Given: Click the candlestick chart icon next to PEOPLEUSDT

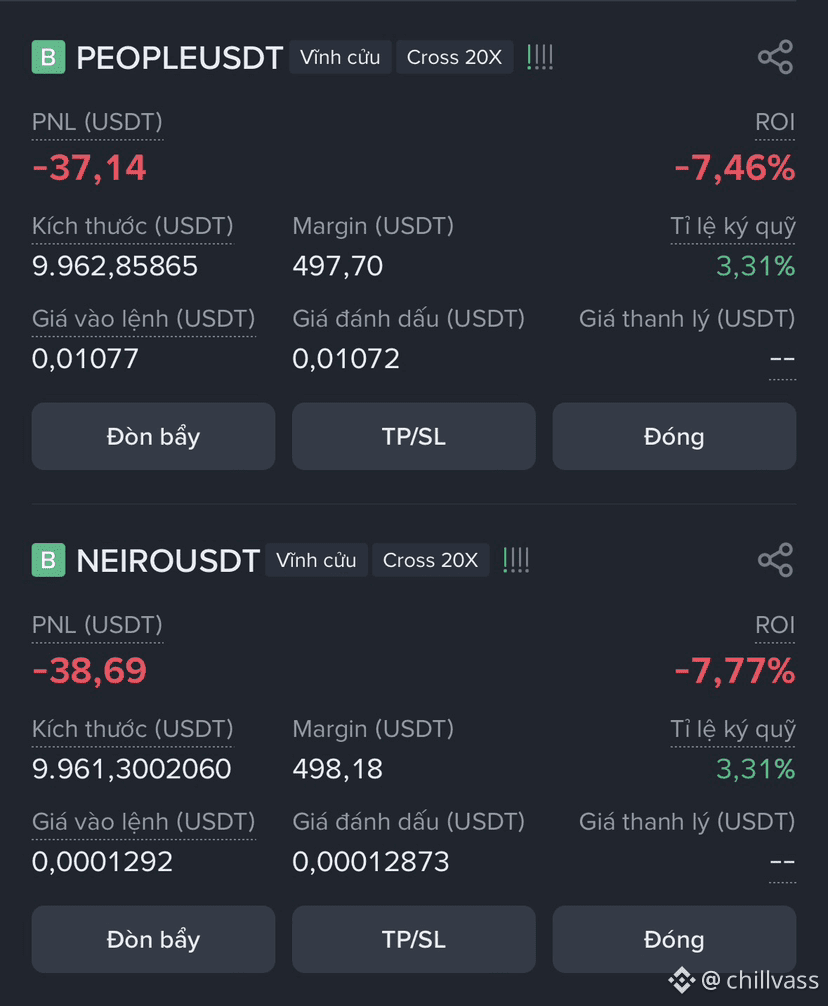Looking at the screenshot, I should coord(539,57).
